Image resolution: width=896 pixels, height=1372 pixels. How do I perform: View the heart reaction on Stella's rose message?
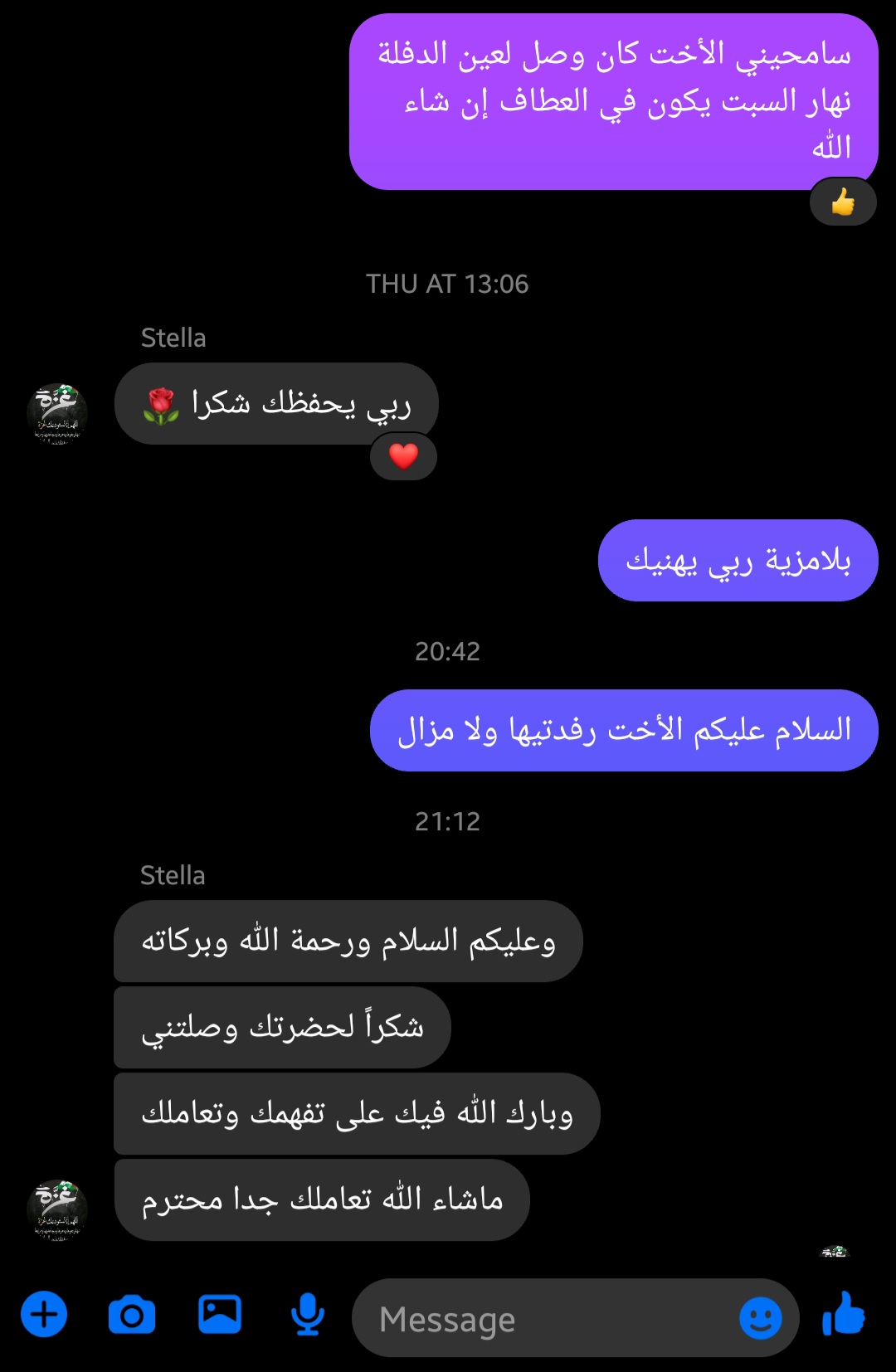point(404,456)
